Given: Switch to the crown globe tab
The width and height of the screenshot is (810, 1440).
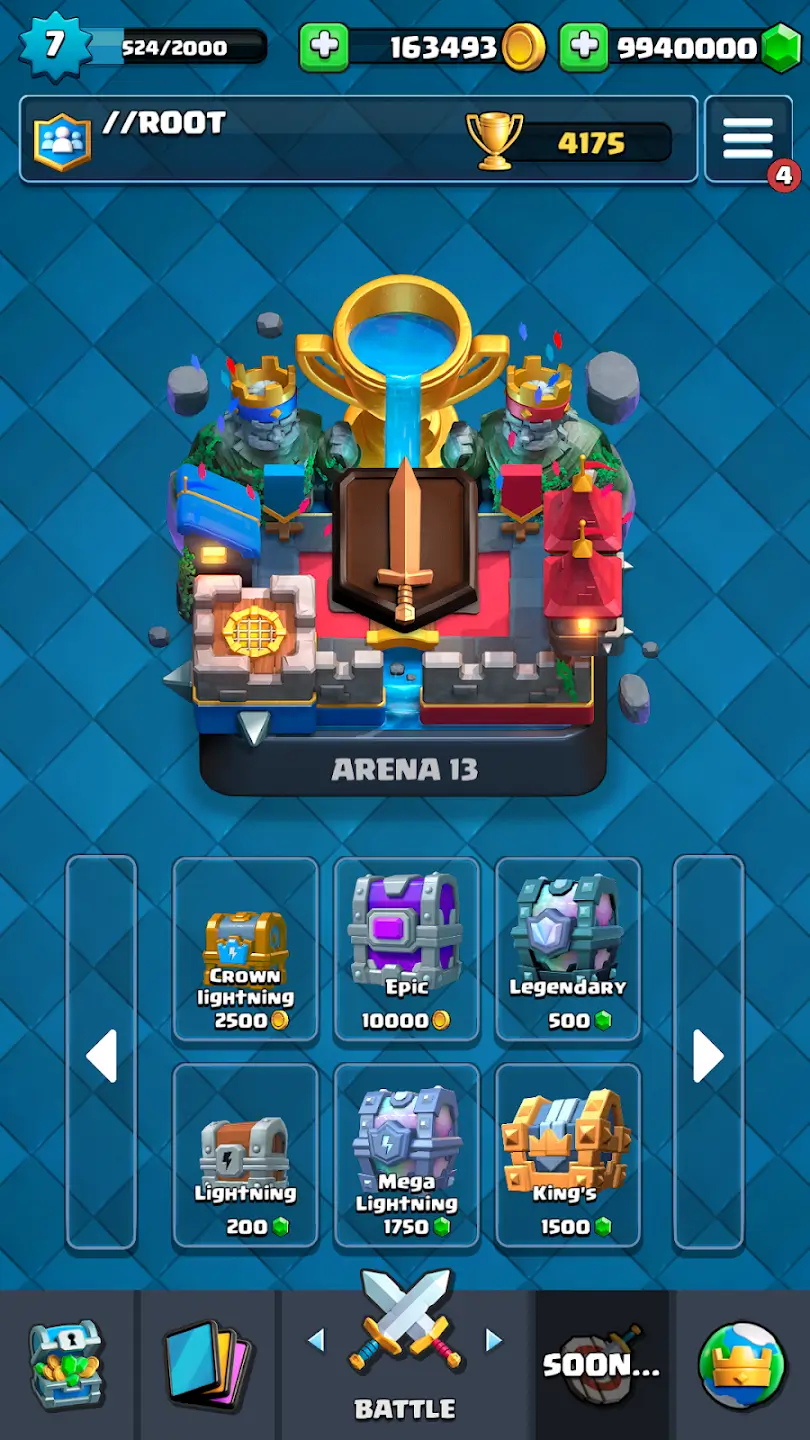Looking at the screenshot, I should [743, 1365].
